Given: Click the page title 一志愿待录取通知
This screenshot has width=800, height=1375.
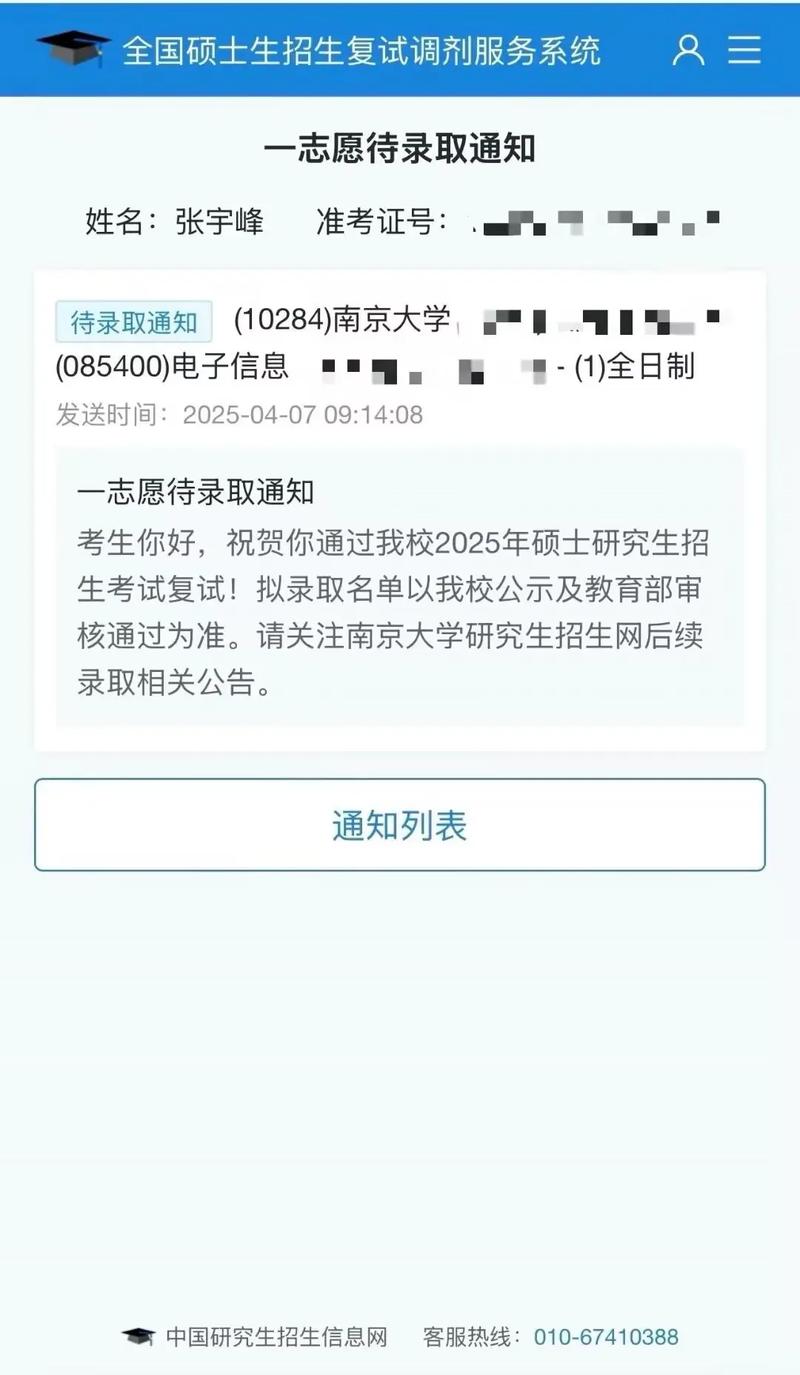Looking at the screenshot, I should (400, 148).
